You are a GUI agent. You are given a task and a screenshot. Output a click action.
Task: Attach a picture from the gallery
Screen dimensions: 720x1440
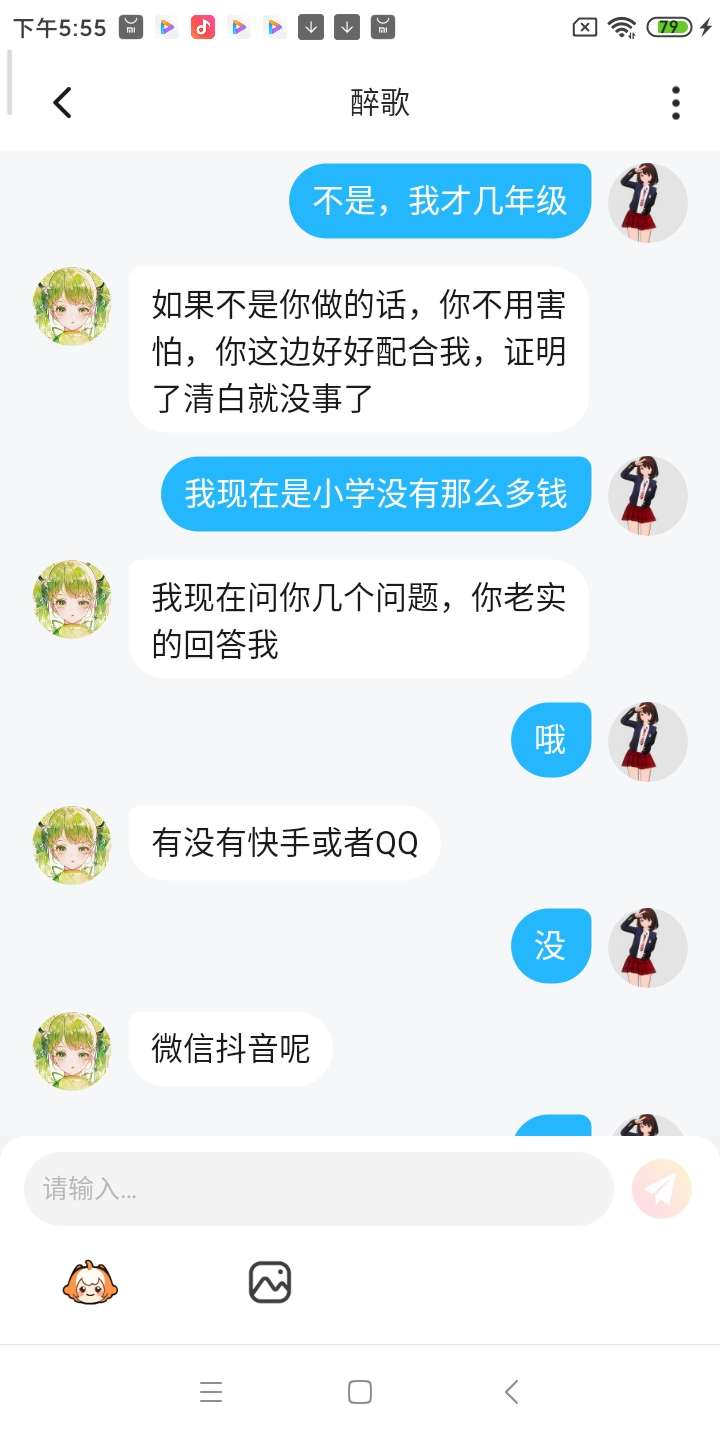[x=270, y=1282]
